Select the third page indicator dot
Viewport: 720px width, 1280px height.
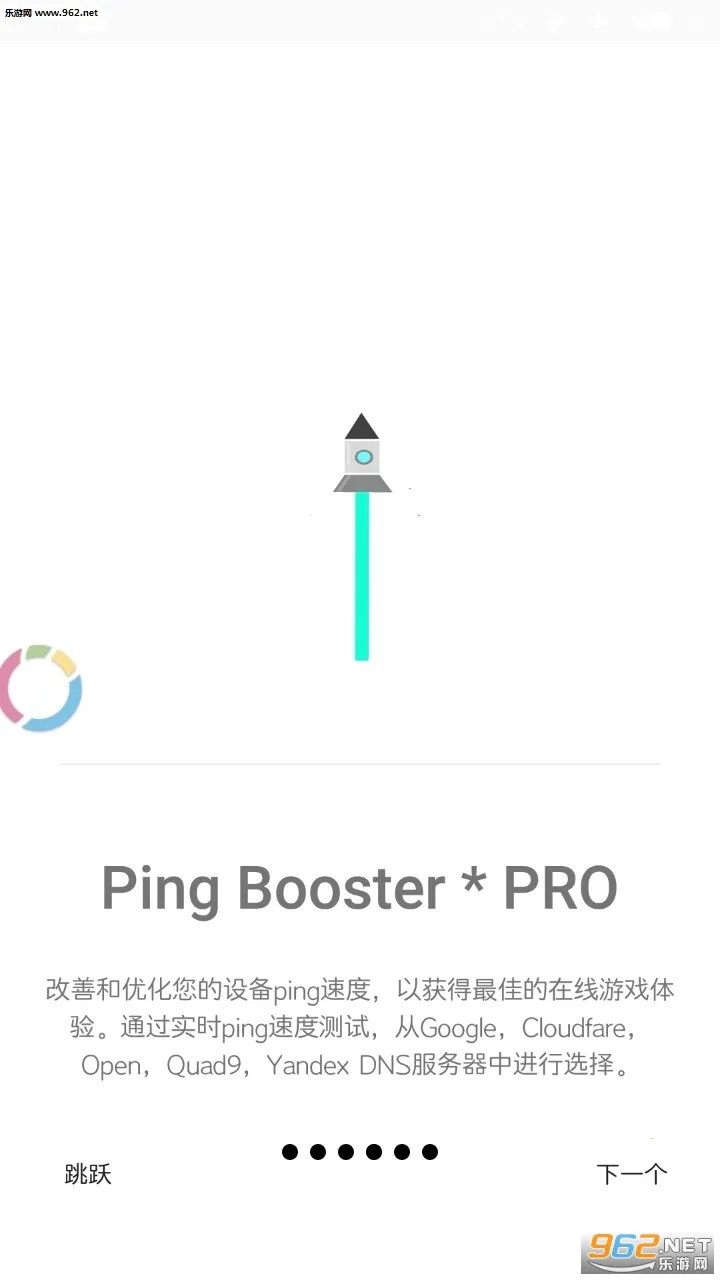point(345,1152)
